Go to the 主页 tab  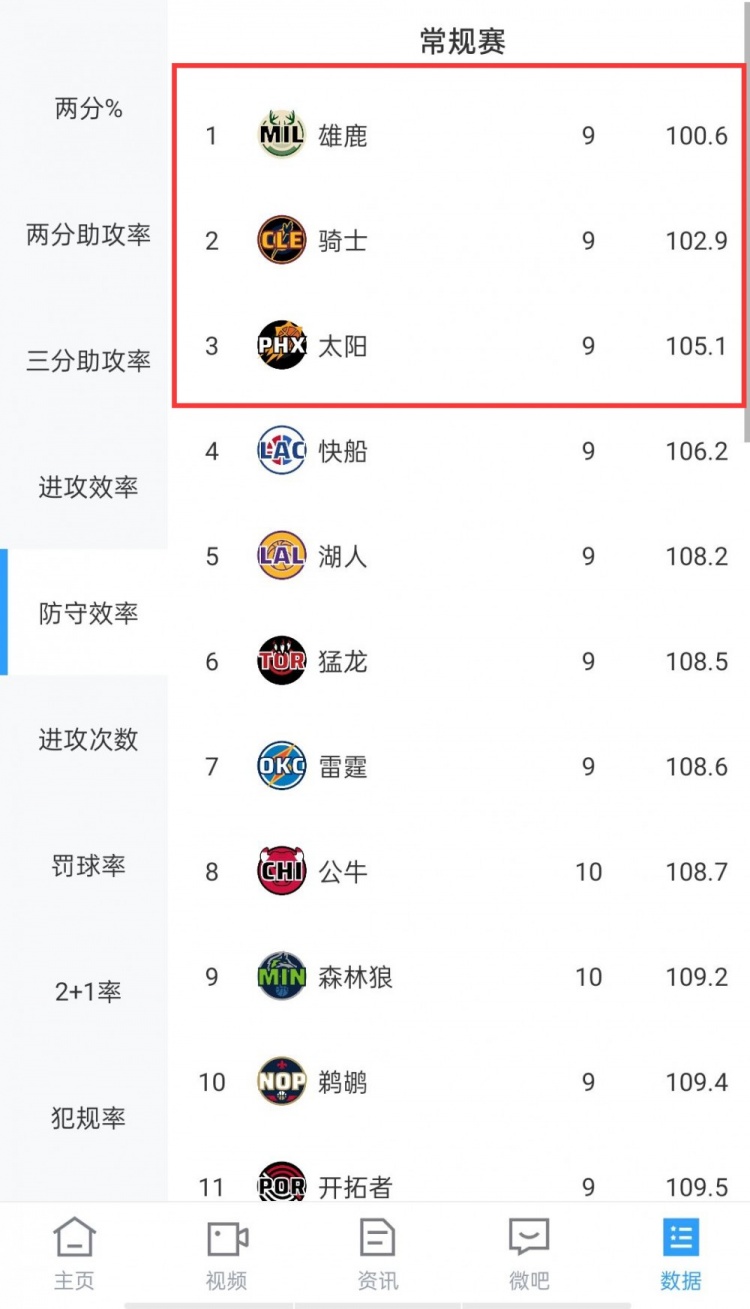click(75, 1254)
